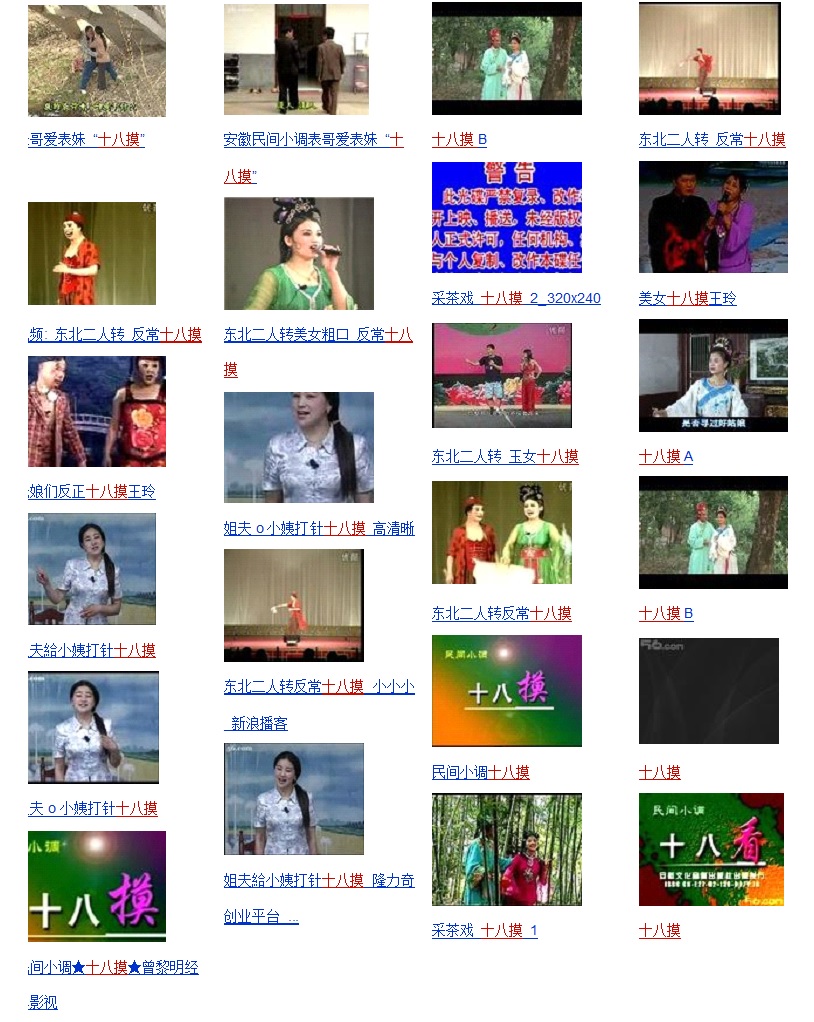The image size is (814, 1022).
Task: Tap the thumbnail above 采茶戏 十八摸 1
Action: (x=507, y=850)
